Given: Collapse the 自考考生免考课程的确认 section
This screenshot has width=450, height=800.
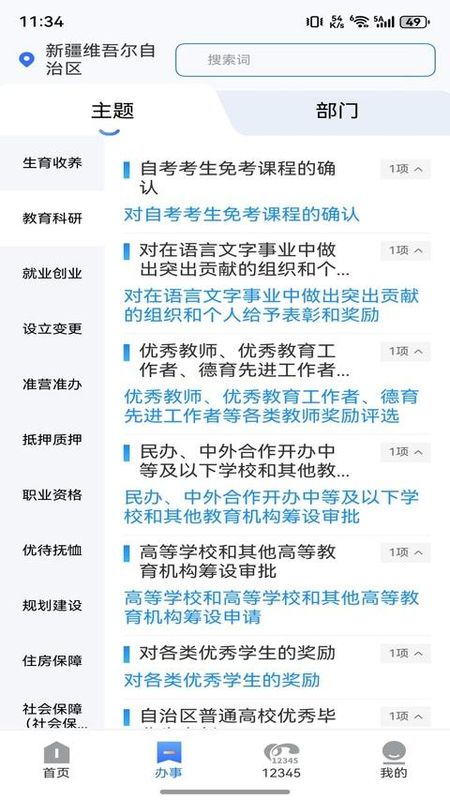Looking at the screenshot, I should pos(406,169).
